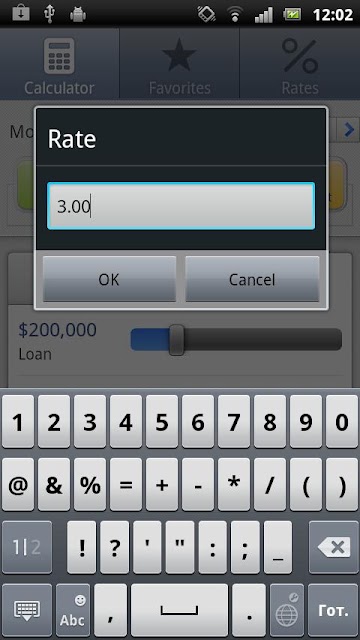The width and height of the screenshot is (360, 640).
Task: Confirm the rate with OK
Action: pos(109,279)
